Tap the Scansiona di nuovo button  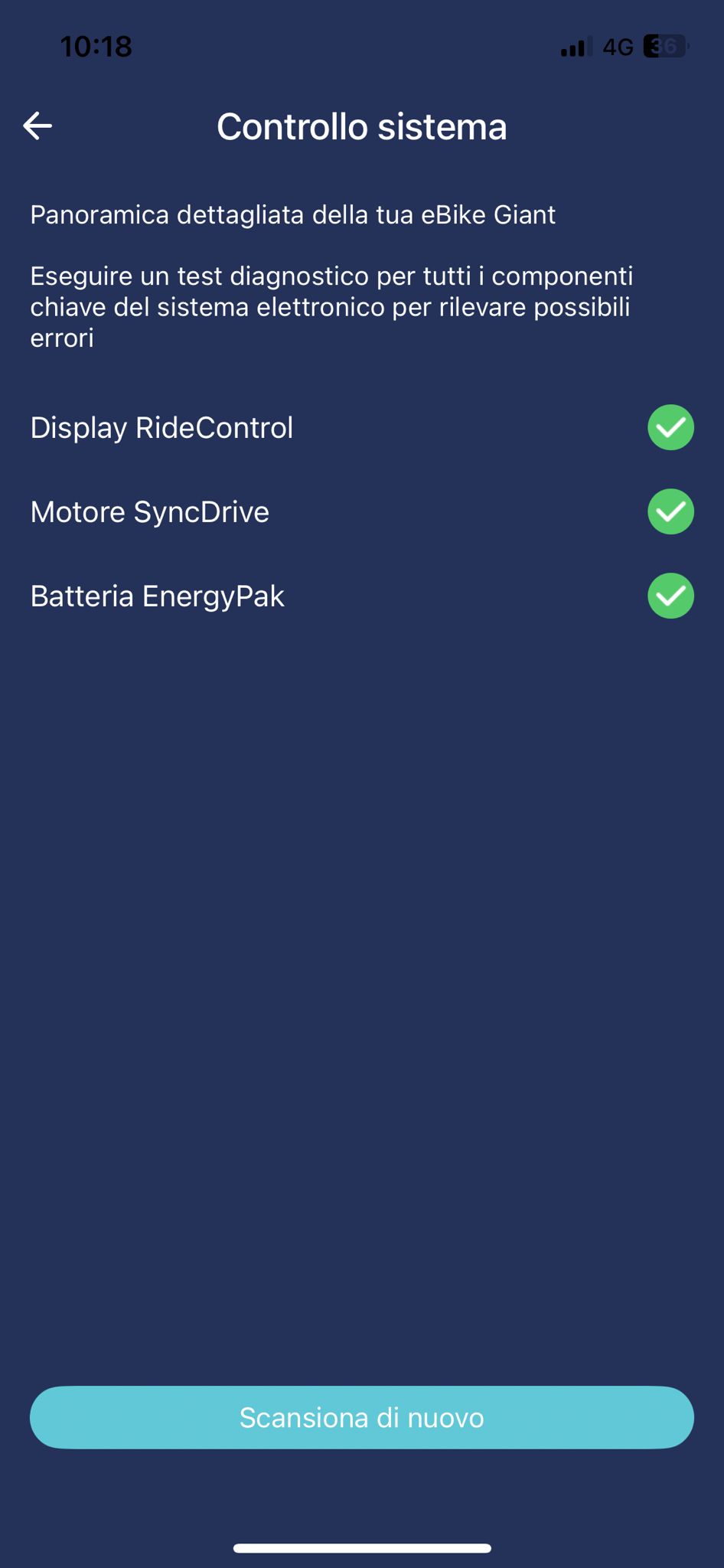362,1417
